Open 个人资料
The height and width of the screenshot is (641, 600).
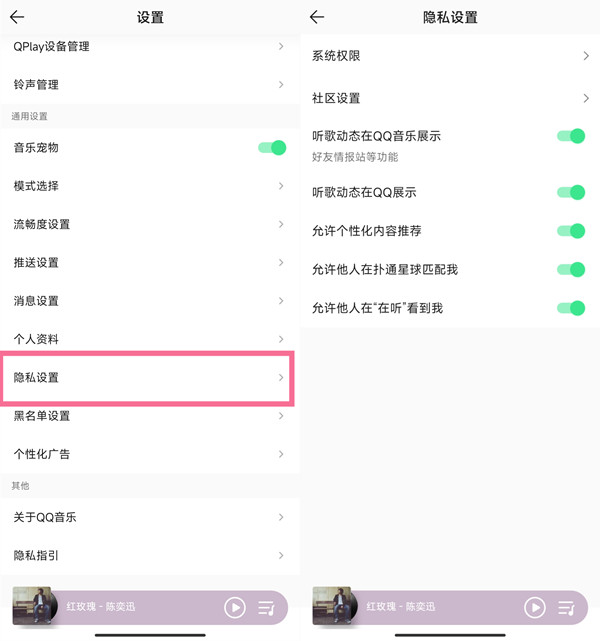click(x=150, y=339)
